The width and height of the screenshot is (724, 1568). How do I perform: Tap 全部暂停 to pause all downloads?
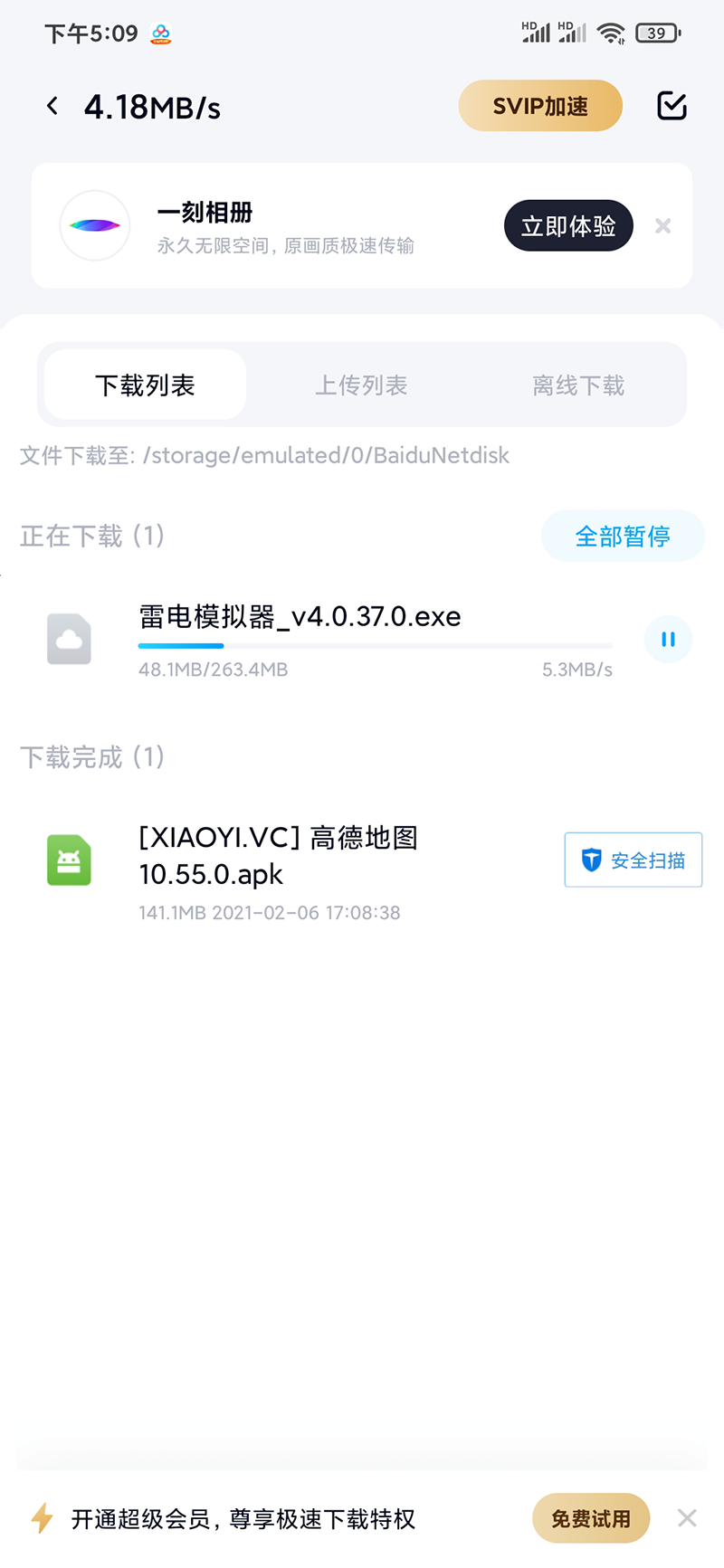[623, 536]
